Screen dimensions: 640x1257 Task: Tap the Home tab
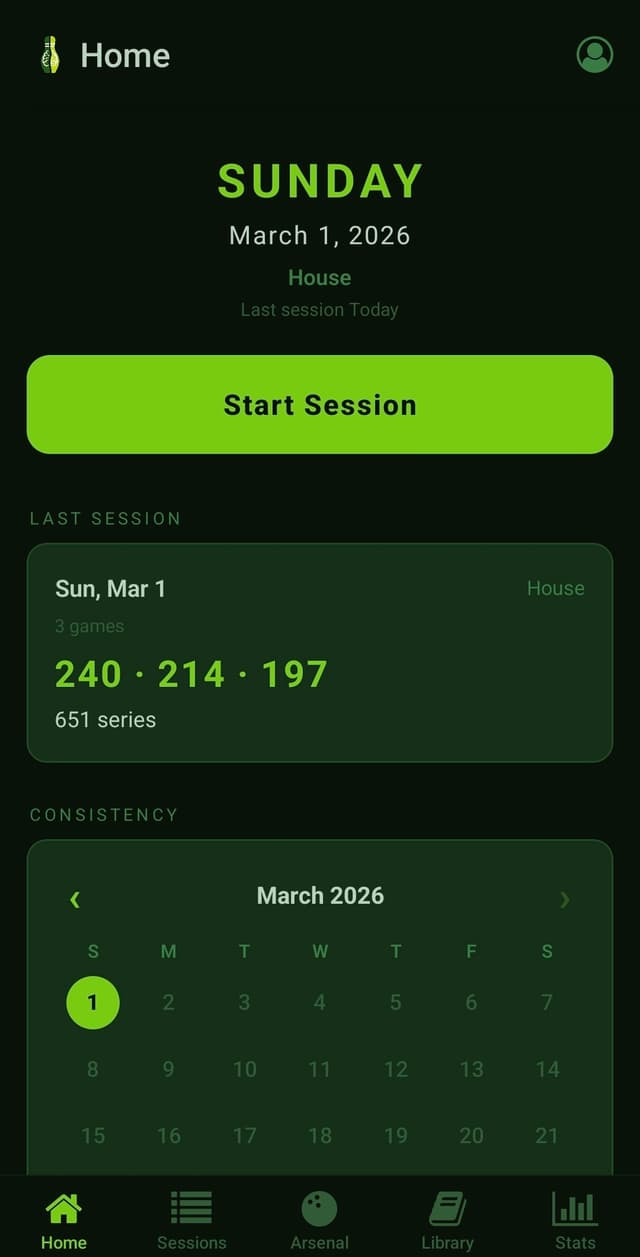[x=64, y=1220]
